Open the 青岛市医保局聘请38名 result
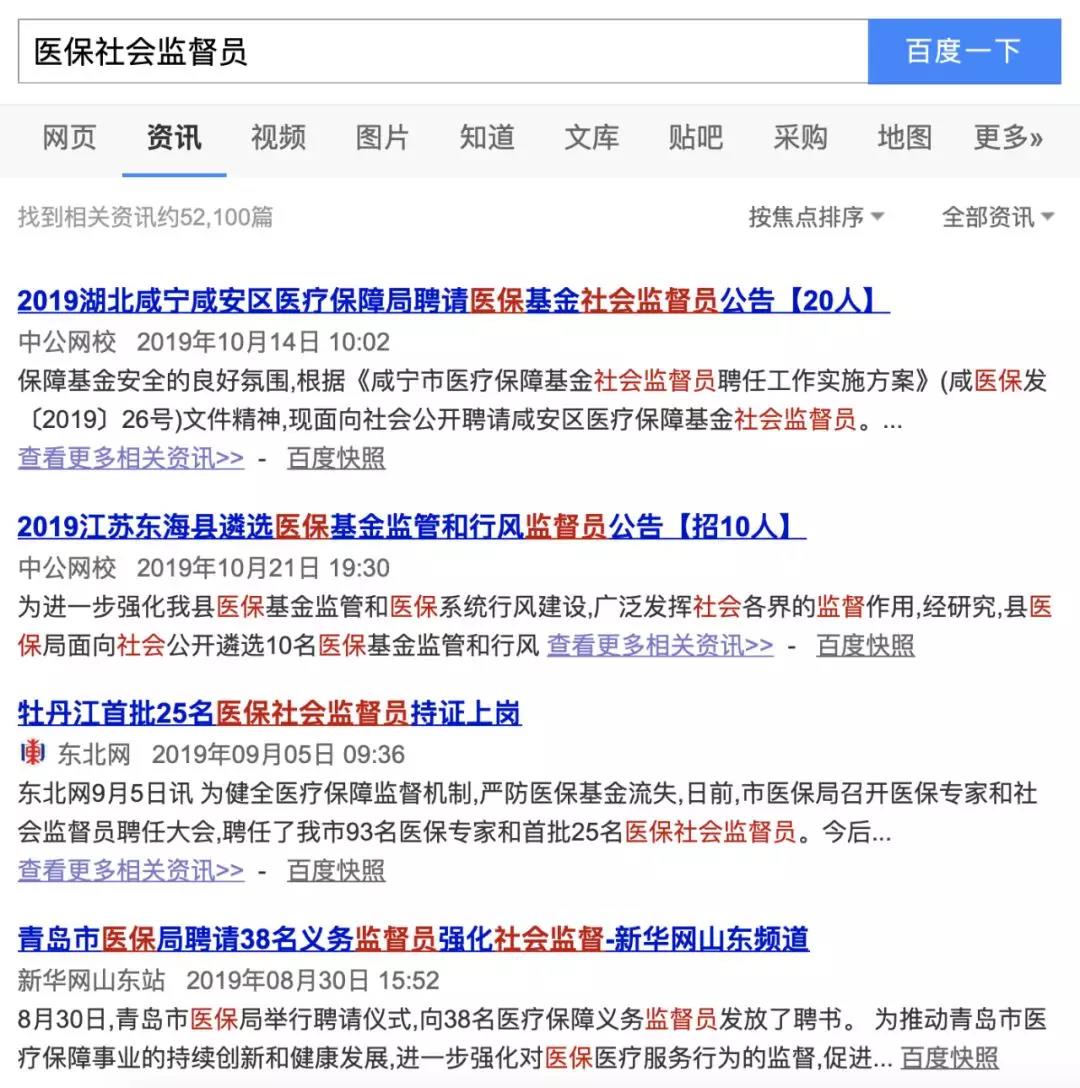This screenshot has width=1080, height=1088. 413,939
